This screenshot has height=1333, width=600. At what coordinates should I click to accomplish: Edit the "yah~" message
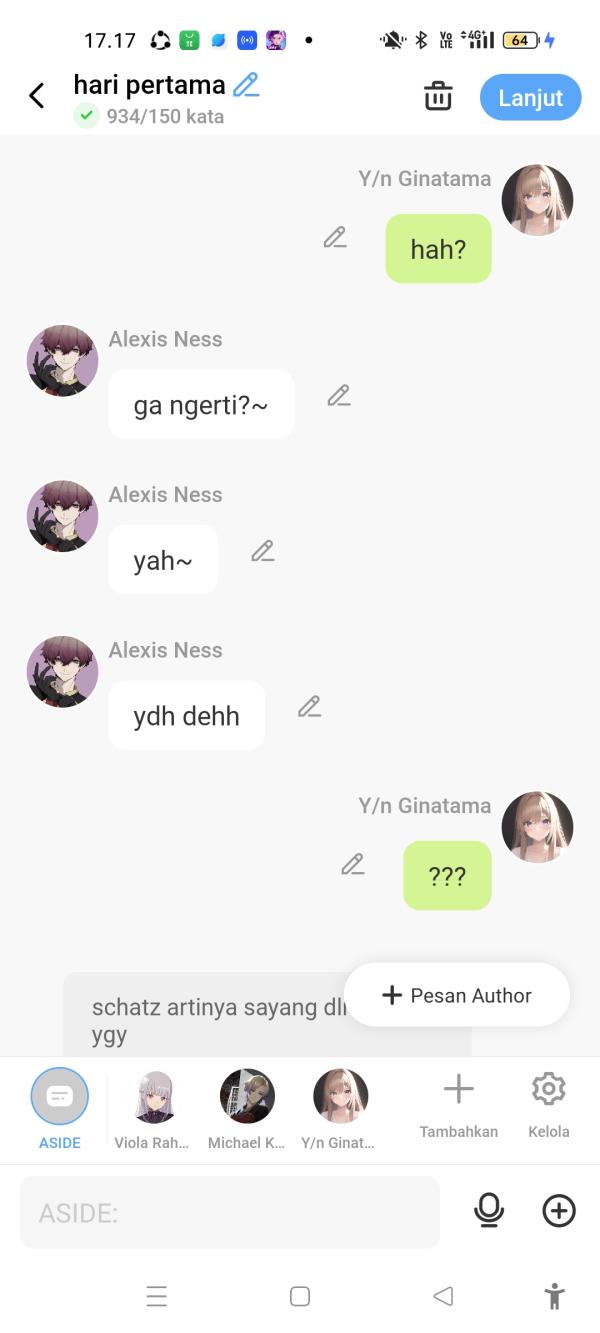click(x=263, y=551)
